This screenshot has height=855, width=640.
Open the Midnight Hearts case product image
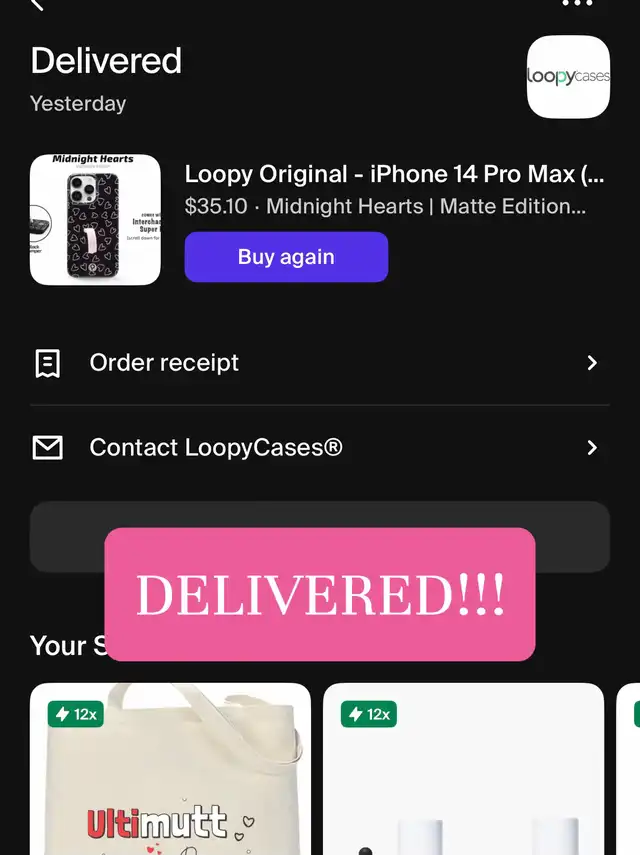coord(95,220)
